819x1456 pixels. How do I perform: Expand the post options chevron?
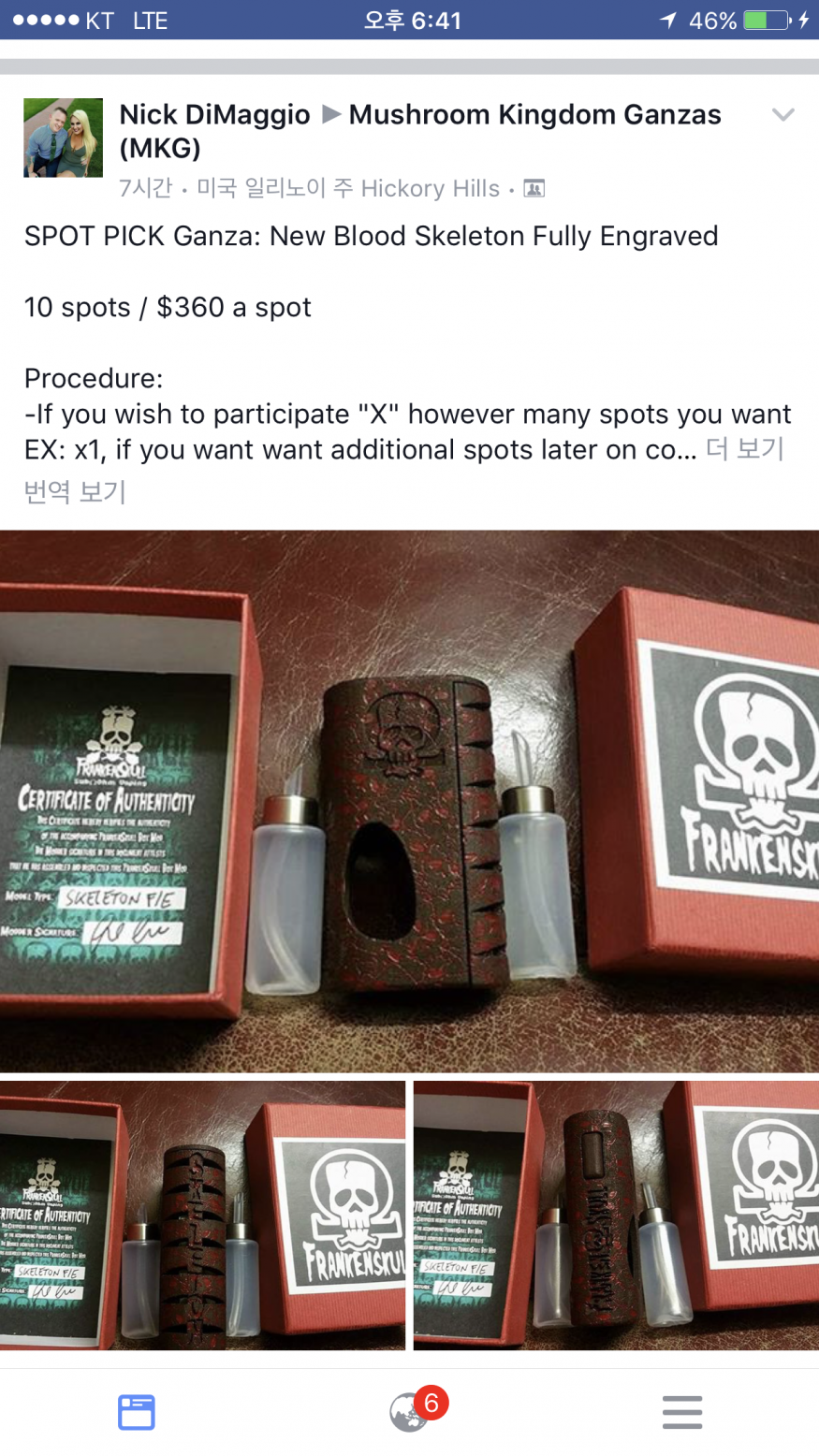tap(782, 115)
